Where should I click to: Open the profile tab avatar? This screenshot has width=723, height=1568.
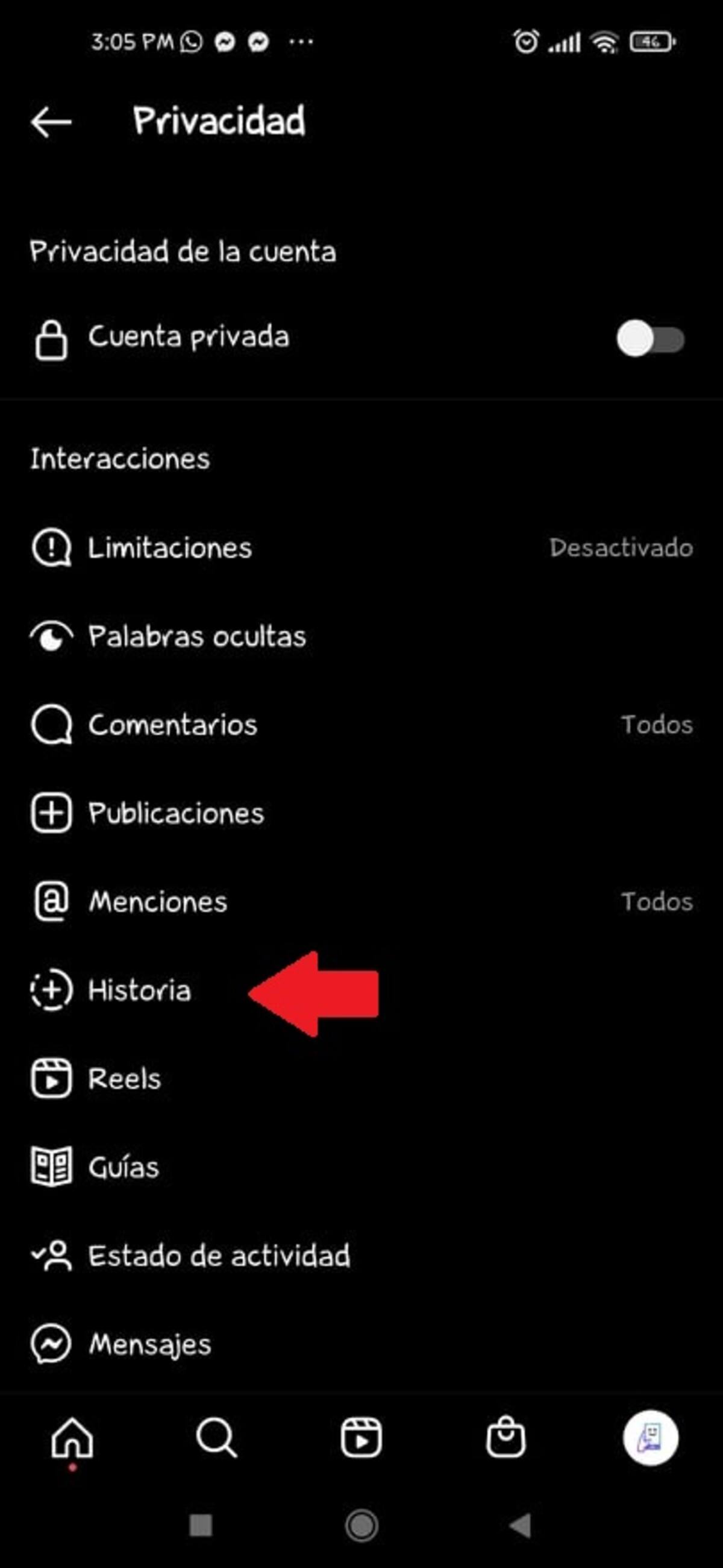[651, 1438]
